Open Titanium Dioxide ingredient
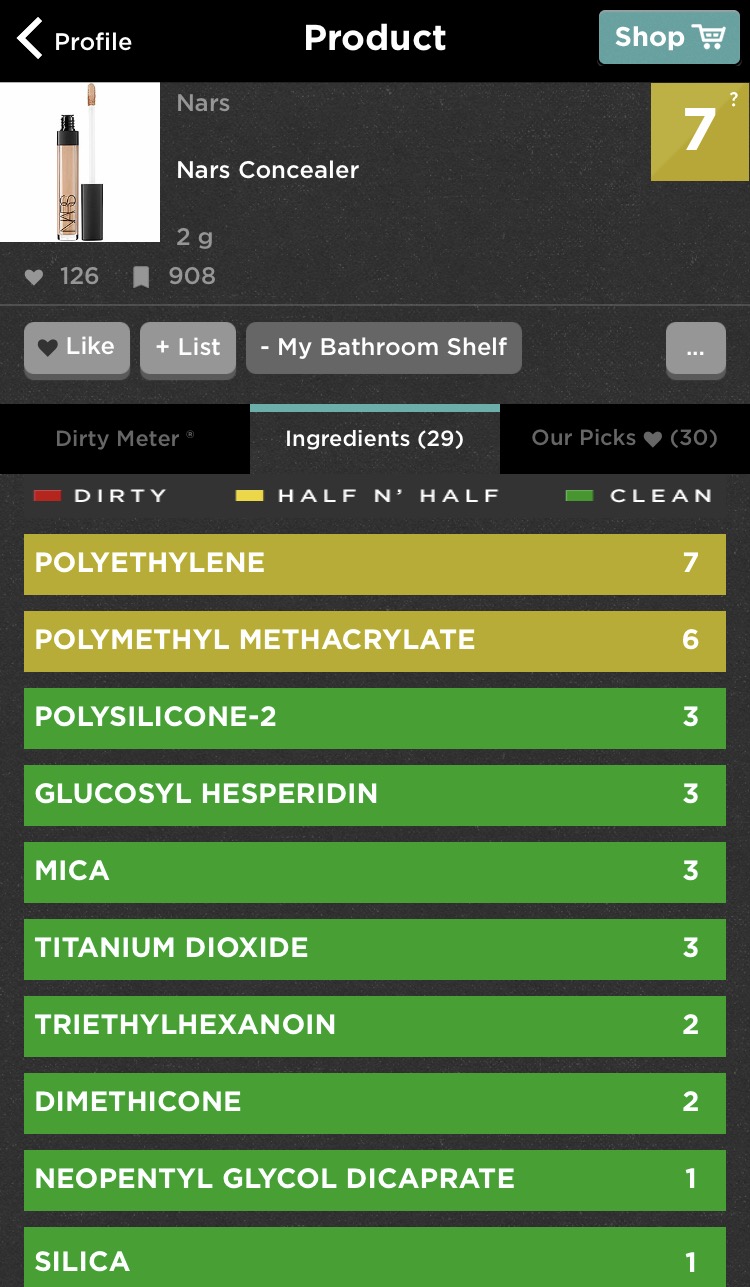 (x=375, y=949)
